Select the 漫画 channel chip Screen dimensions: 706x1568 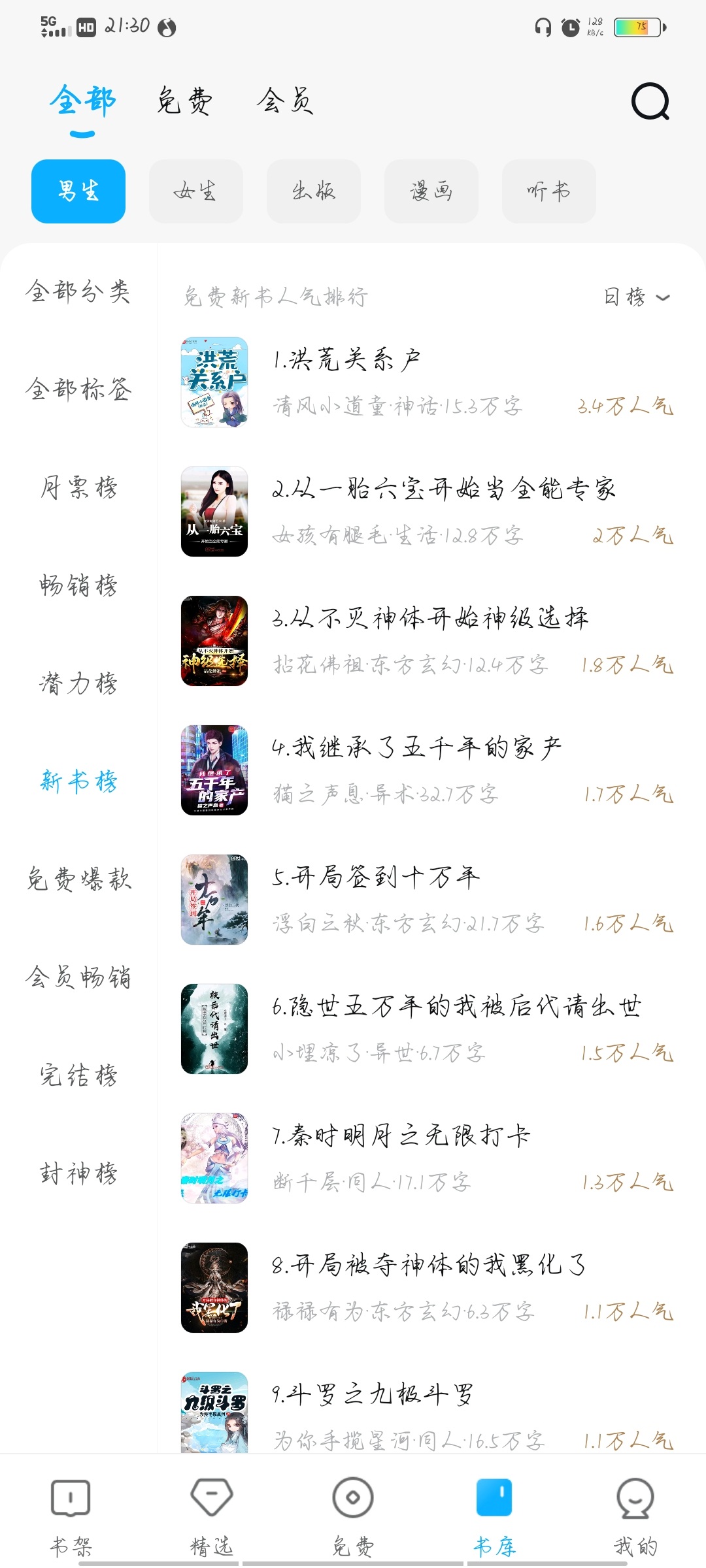coord(431,191)
